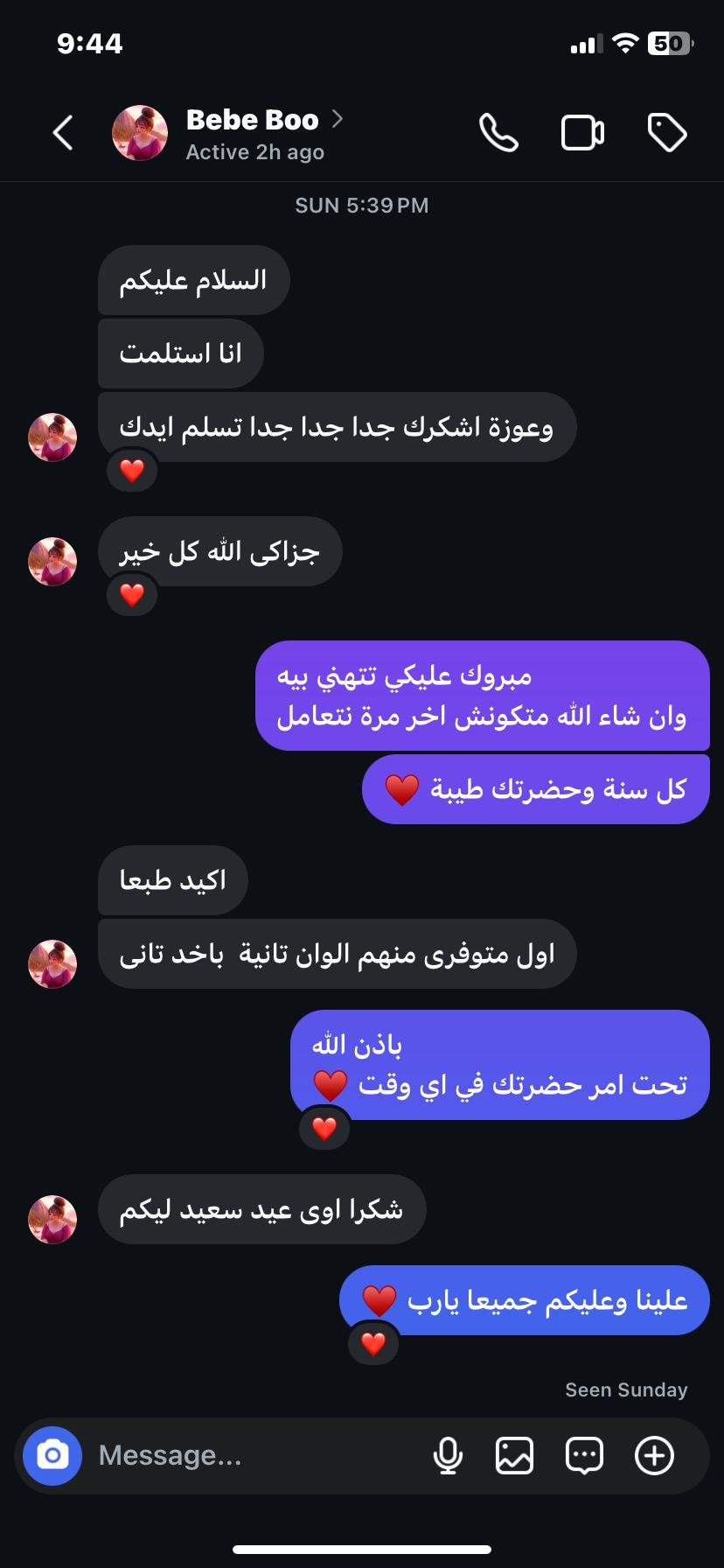Open the camera from message bar
Viewport: 724px width, 1568px height.
(52, 1456)
